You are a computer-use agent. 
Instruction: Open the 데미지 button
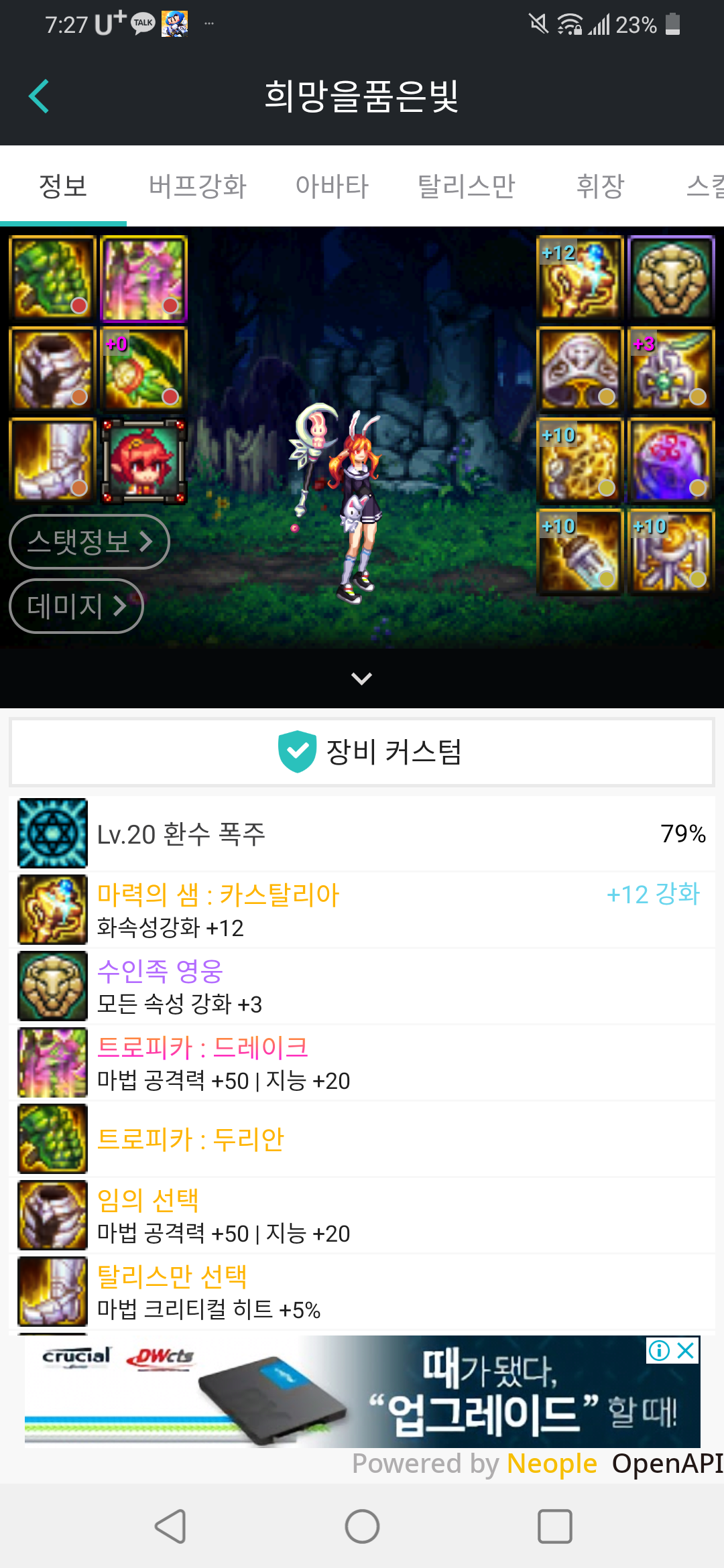pyautogui.click(x=76, y=606)
